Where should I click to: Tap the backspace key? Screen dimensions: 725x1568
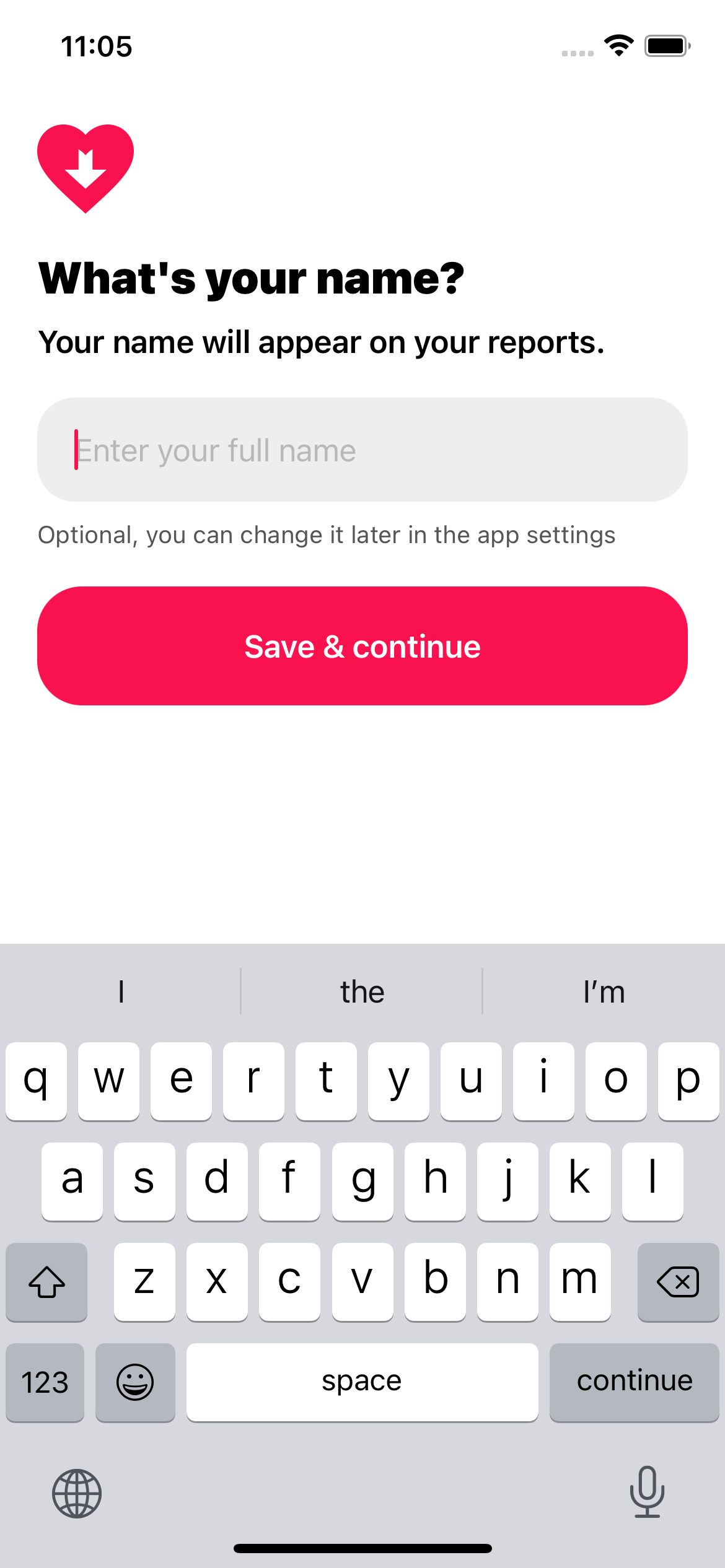[x=678, y=1281]
